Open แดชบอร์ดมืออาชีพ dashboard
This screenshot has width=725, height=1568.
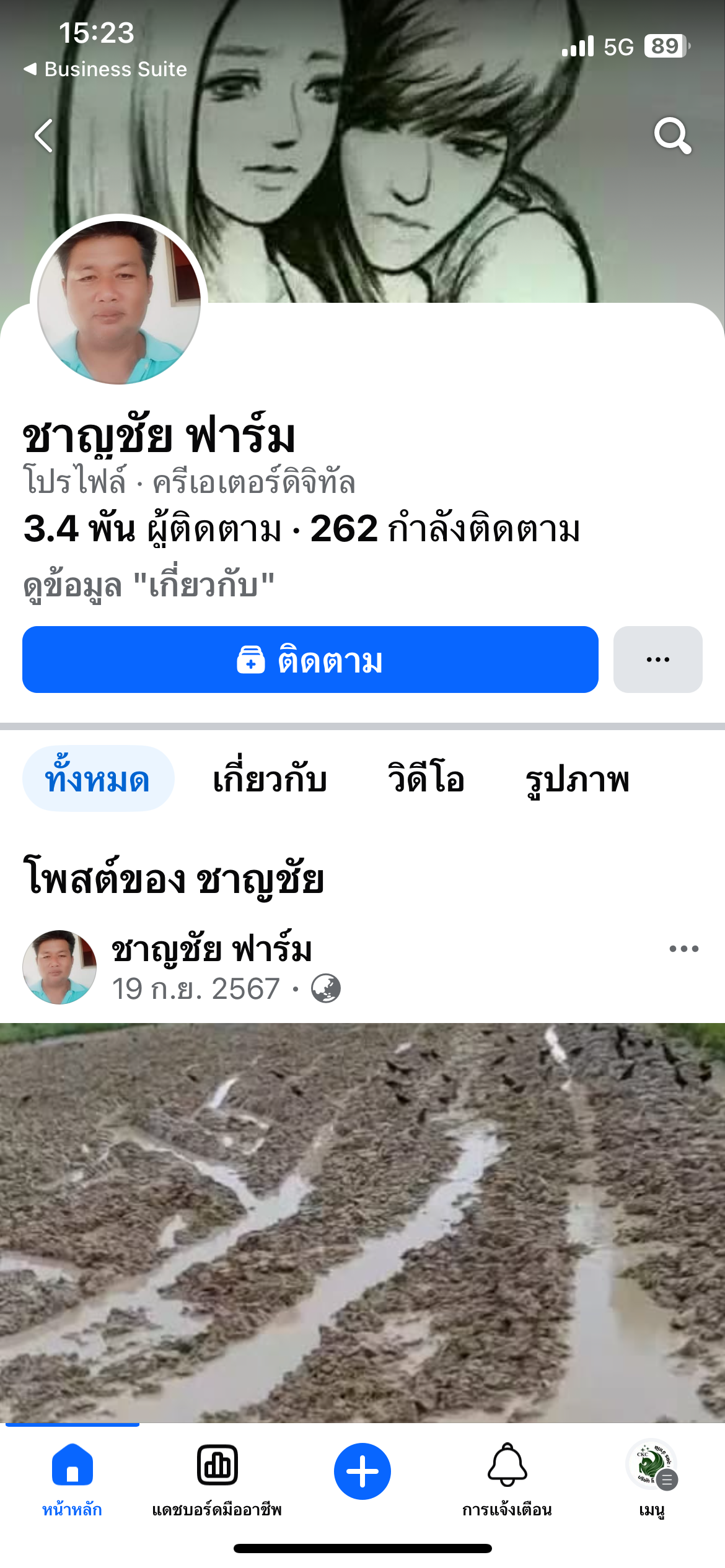click(x=217, y=1478)
